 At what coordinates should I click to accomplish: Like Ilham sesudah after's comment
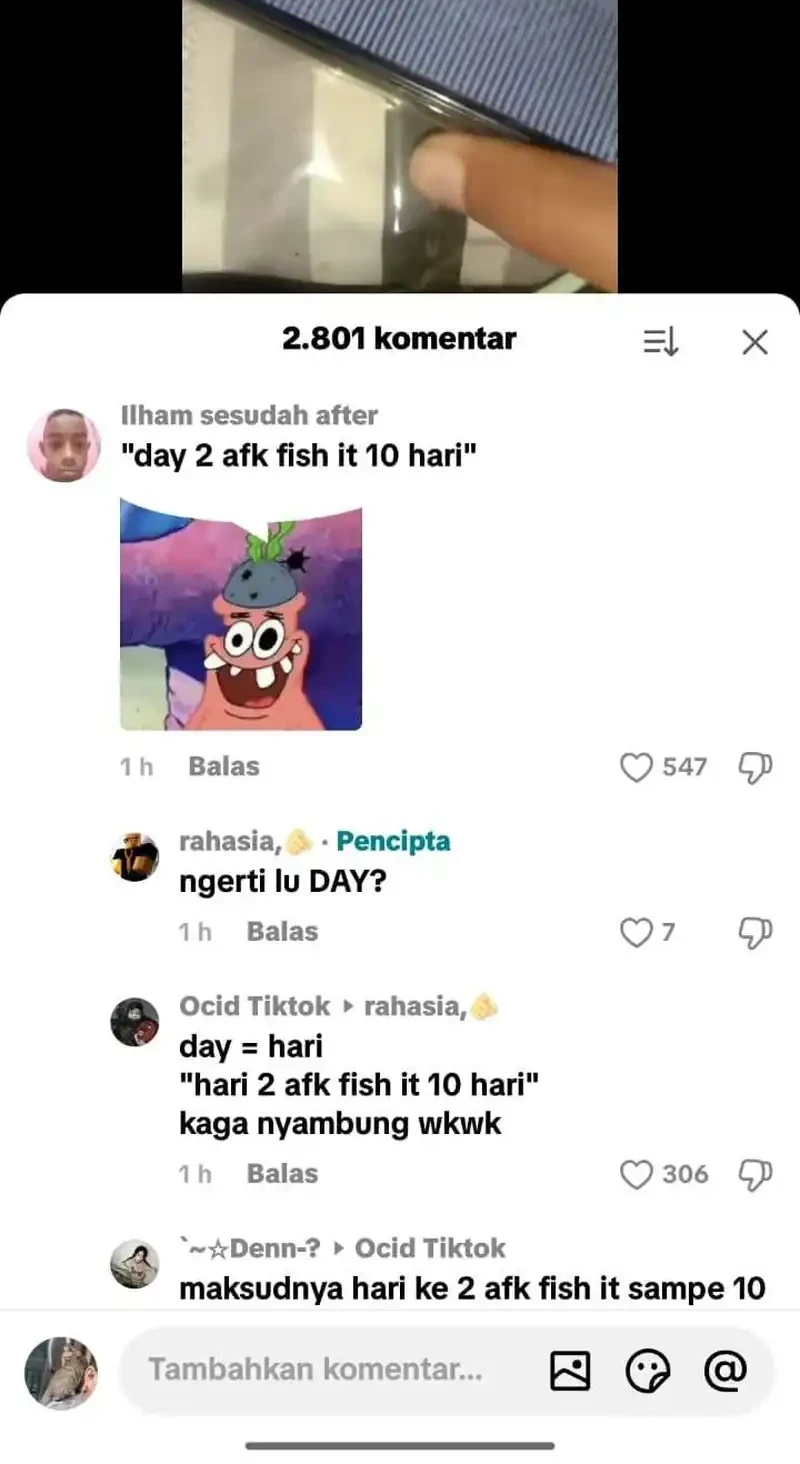636,767
